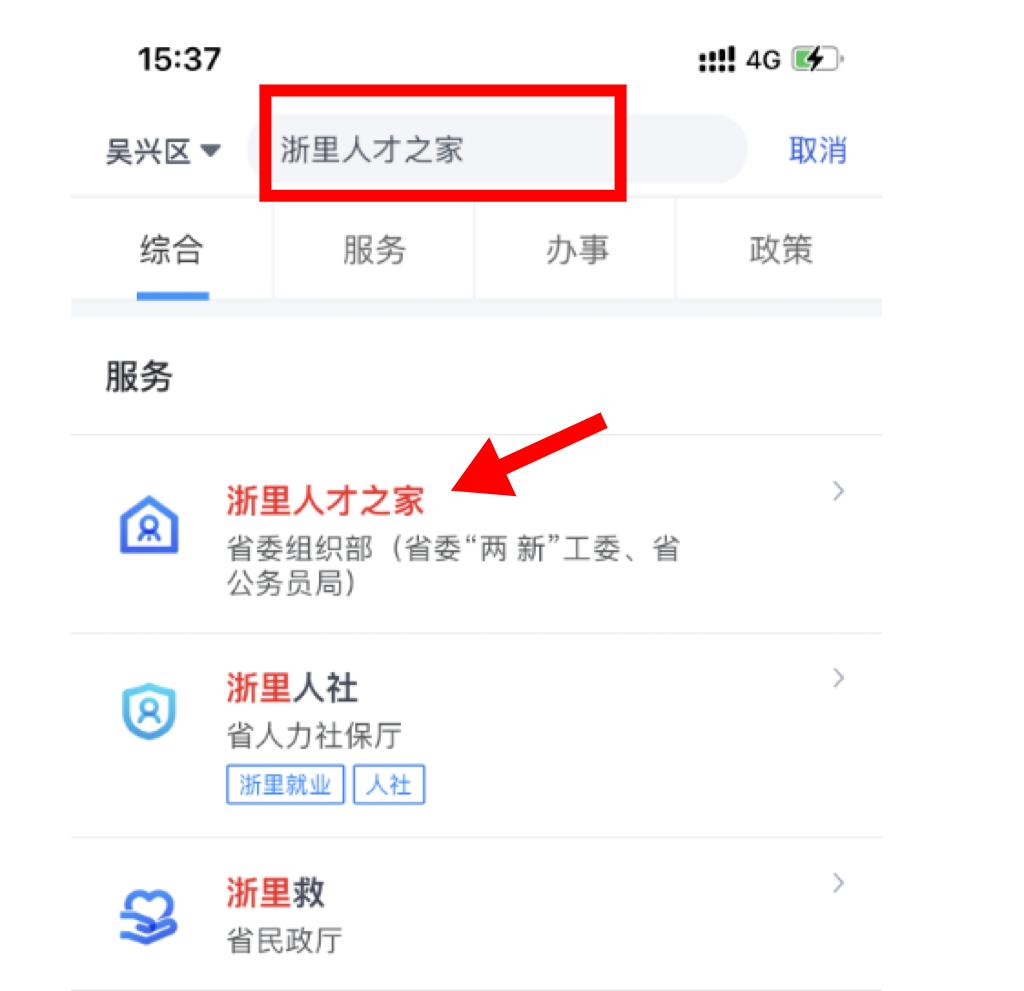
Task: Open the 浙里人才之家 service result
Action: coord(477,534)
